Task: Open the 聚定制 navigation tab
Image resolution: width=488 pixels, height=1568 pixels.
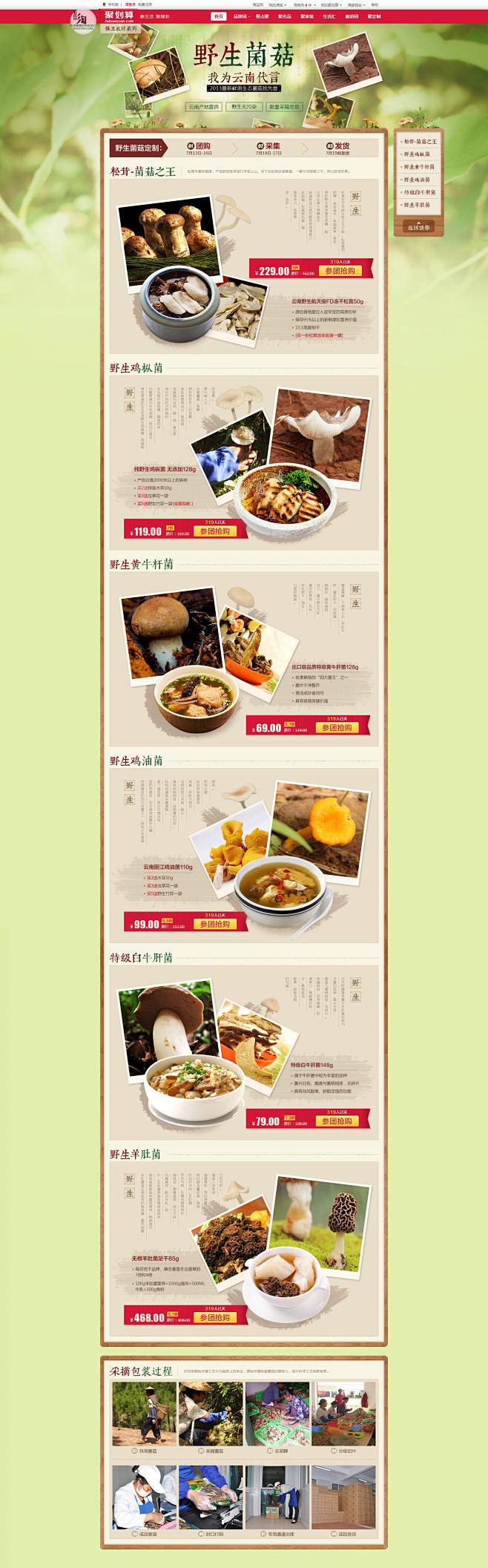Action: click(374, 16)
